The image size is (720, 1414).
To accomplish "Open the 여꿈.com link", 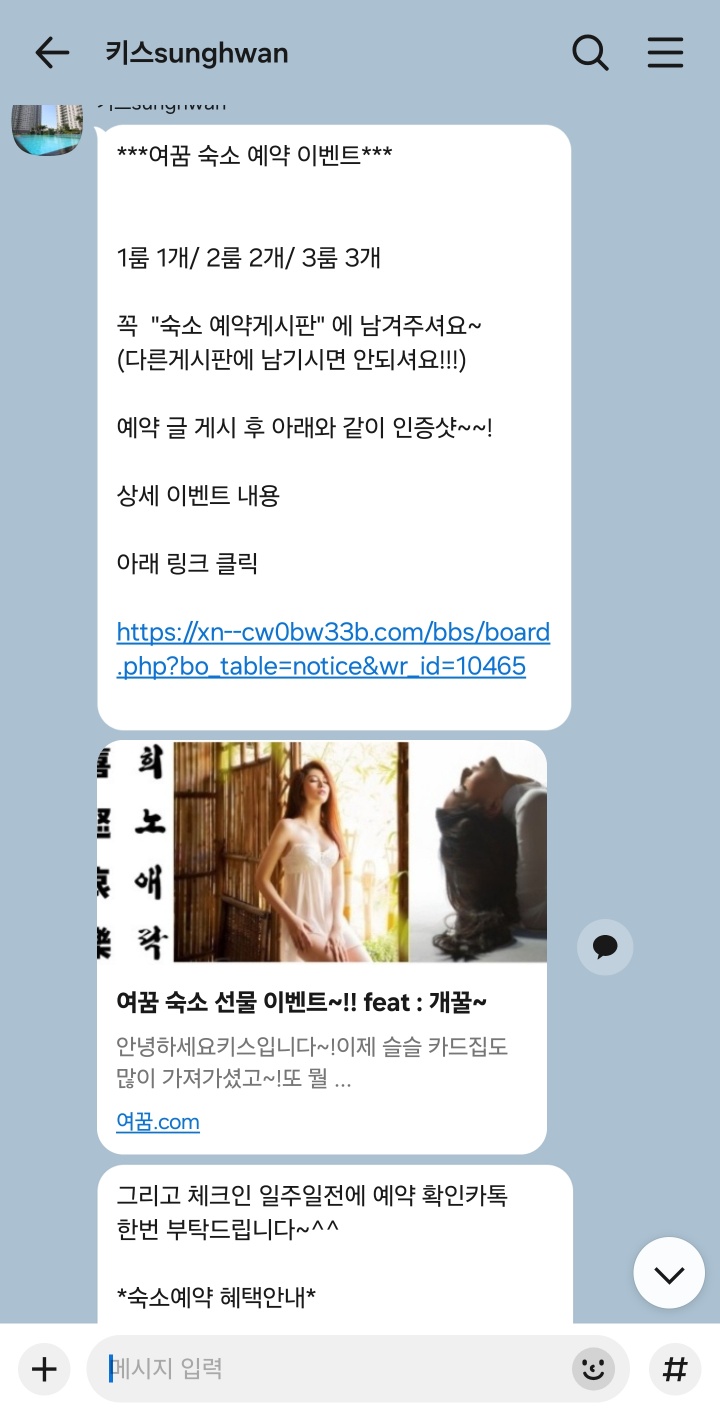I will point(158,1122).
